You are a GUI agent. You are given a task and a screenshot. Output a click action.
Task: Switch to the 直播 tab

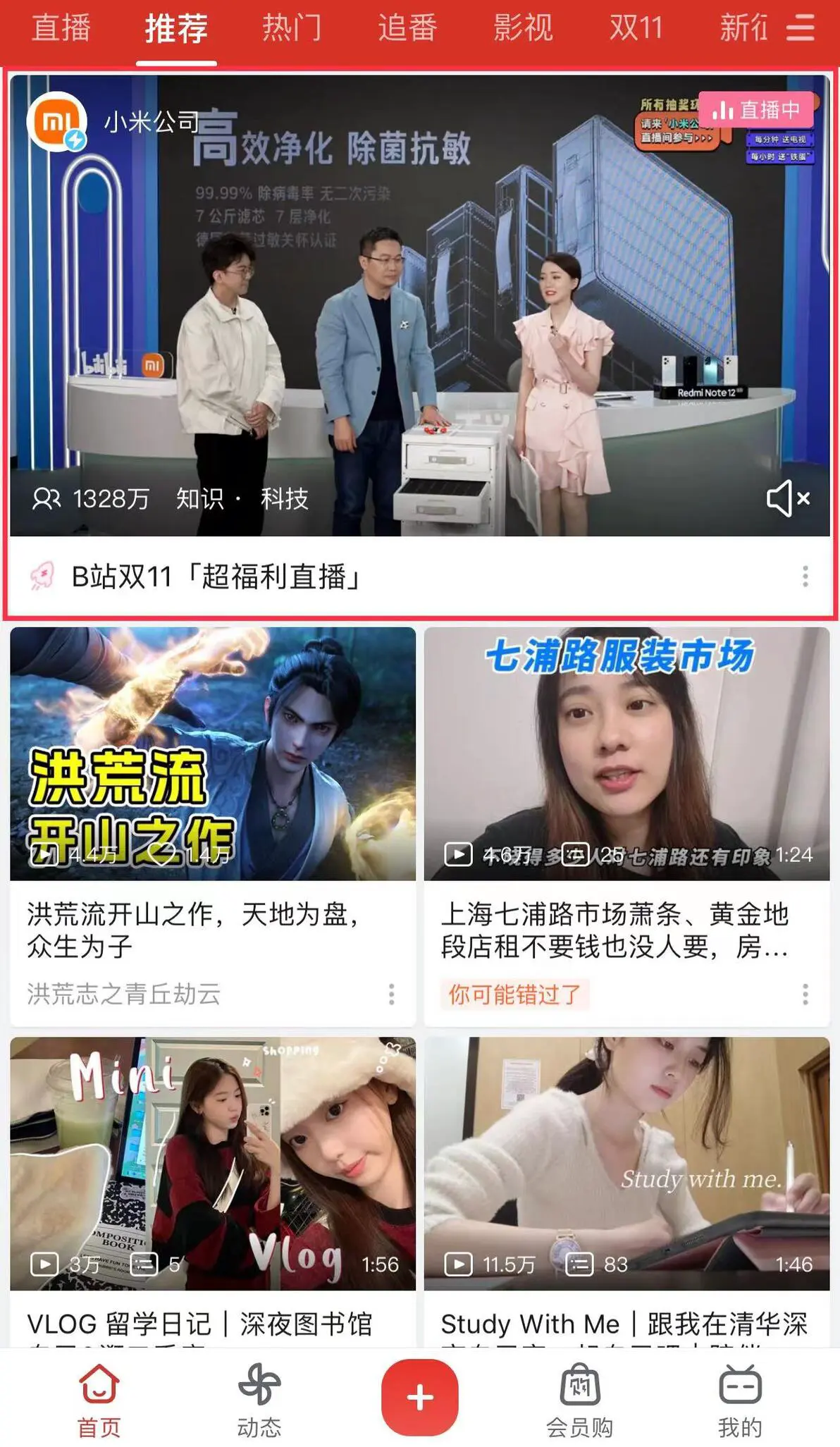(61, 29)
